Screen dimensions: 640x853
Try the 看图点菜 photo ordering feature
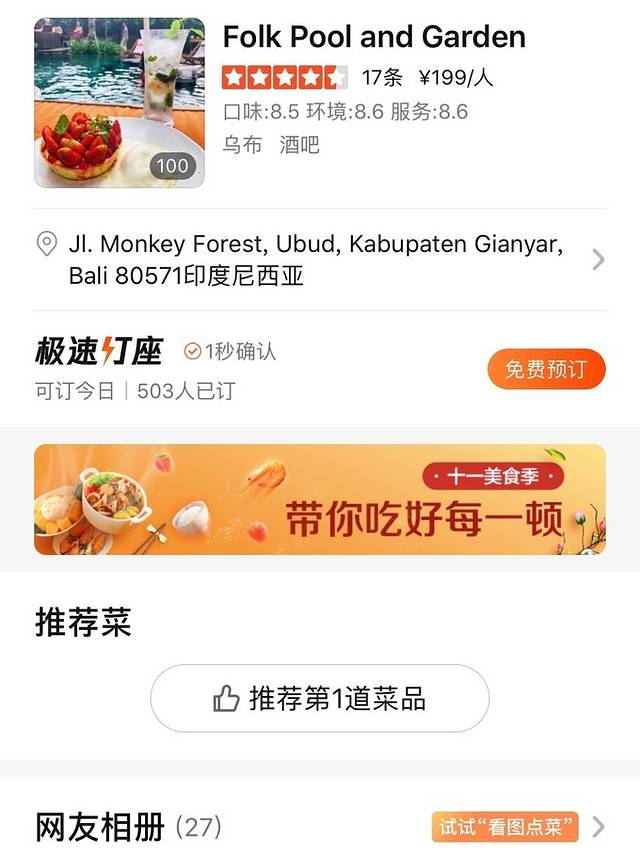[506, 827]
